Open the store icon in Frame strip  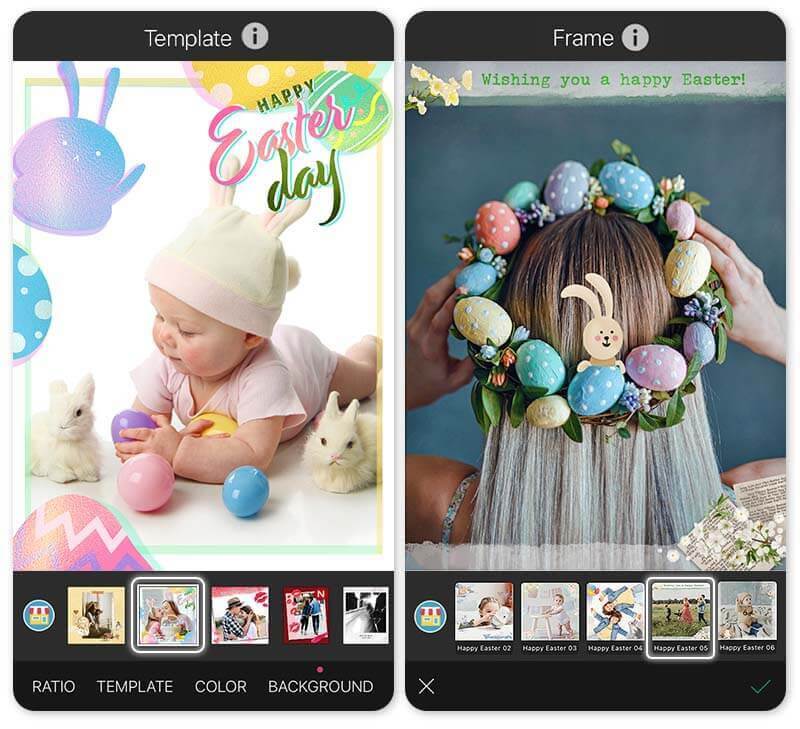430,615
